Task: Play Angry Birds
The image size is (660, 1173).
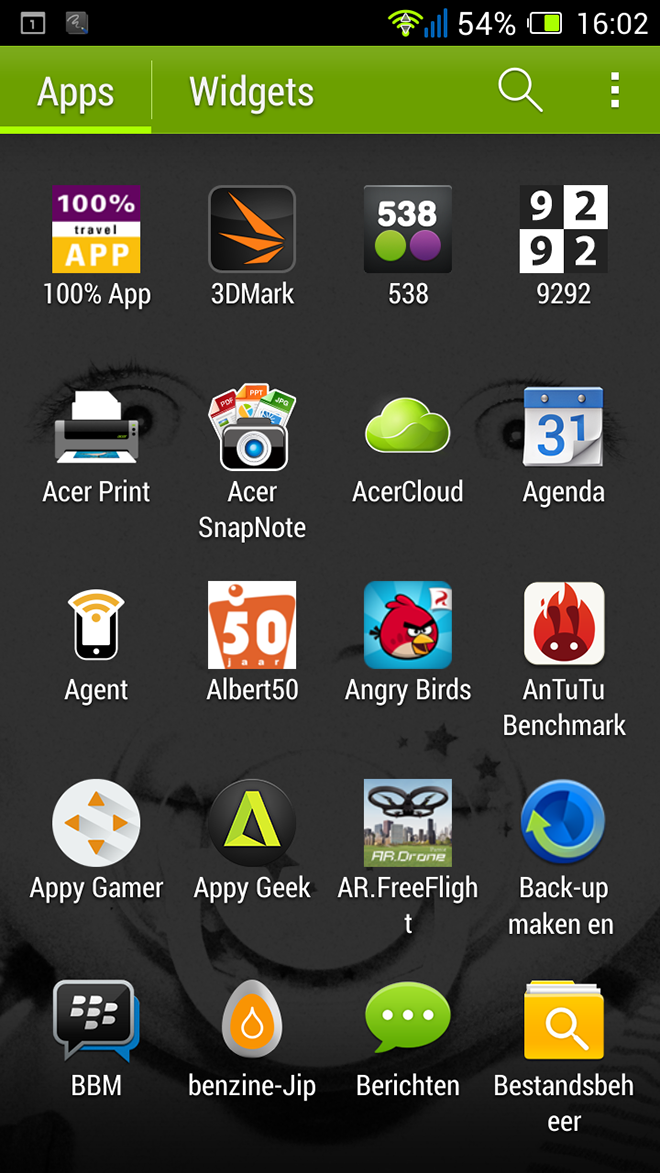Action: coord(408,626)
